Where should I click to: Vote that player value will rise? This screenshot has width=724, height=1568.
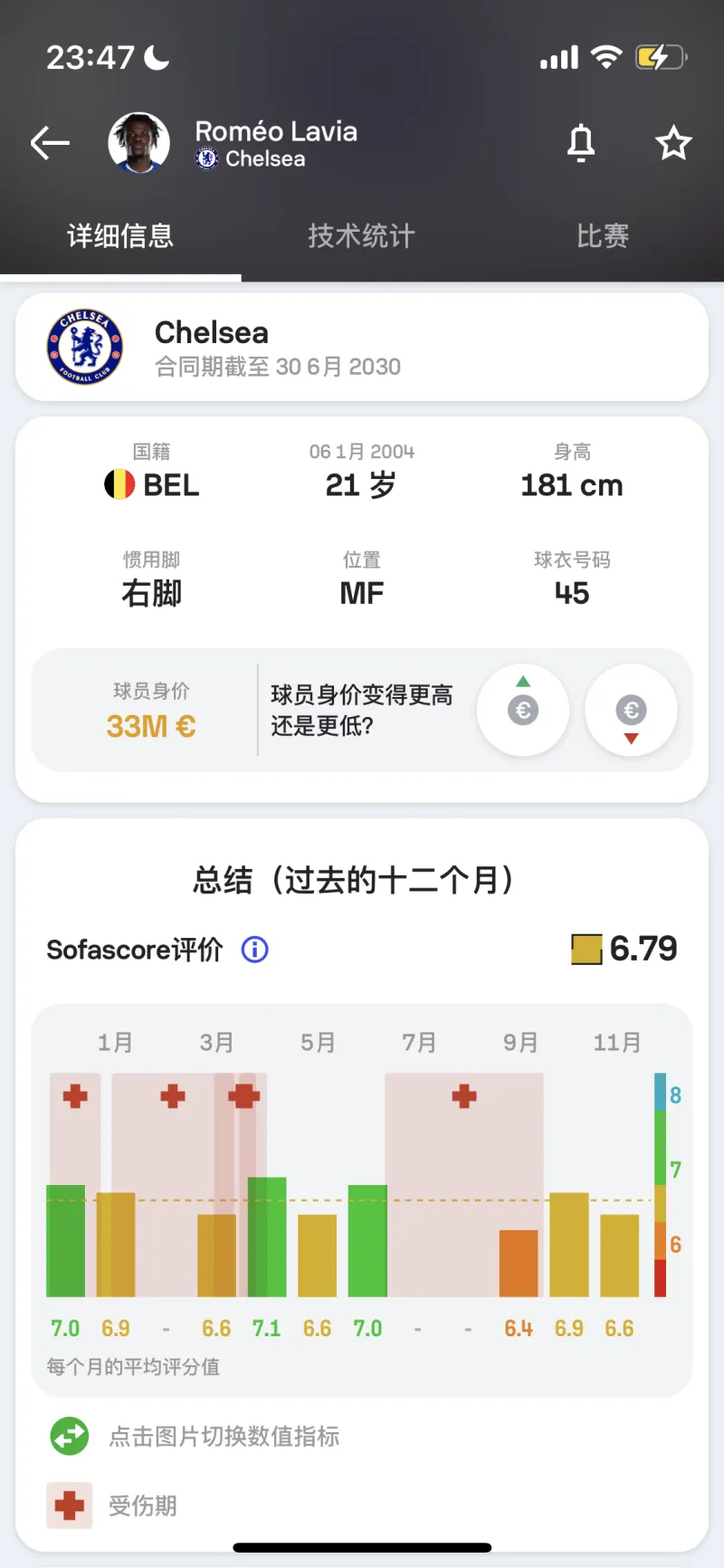[523, 710]
